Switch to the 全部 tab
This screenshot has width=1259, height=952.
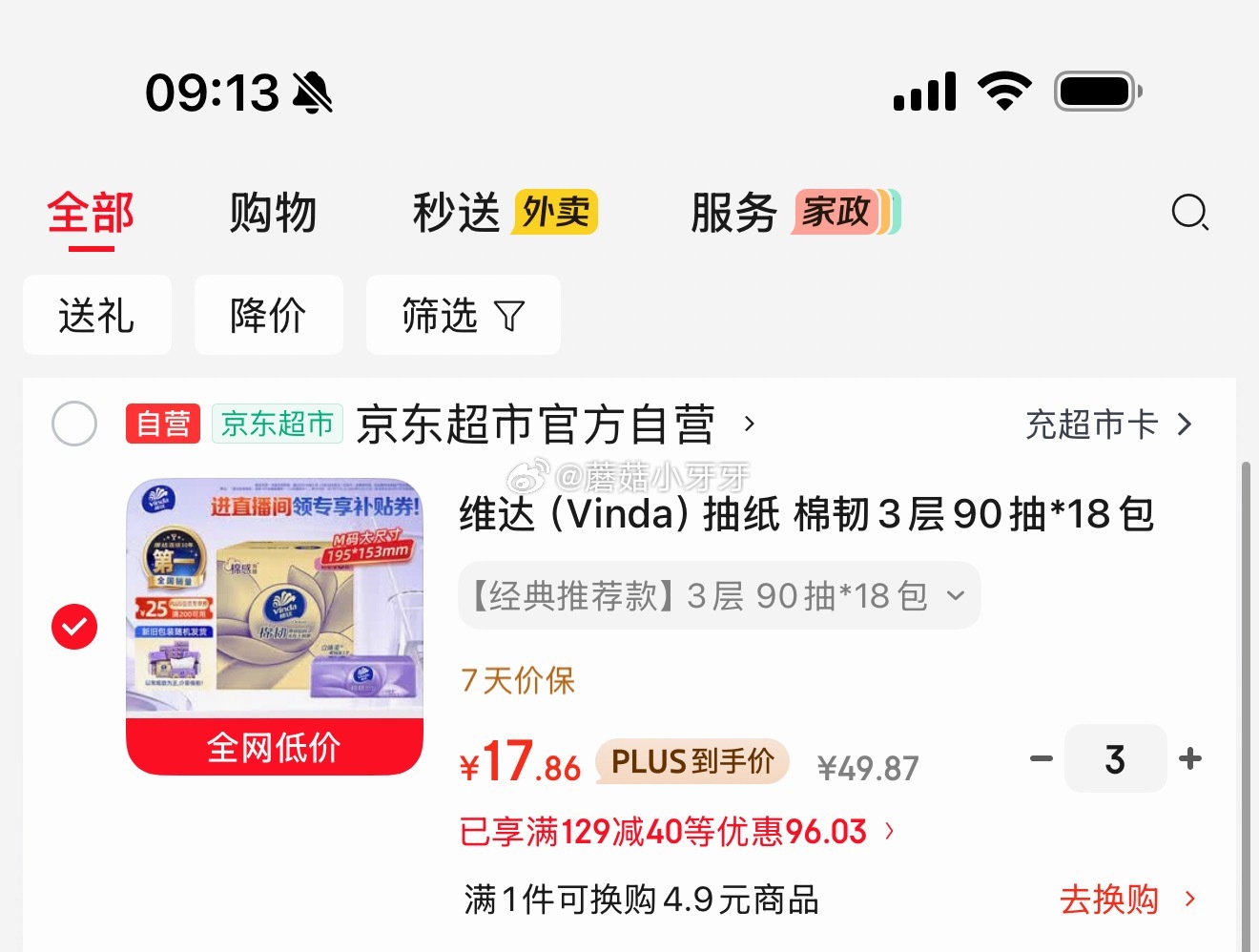pos(91,214)
